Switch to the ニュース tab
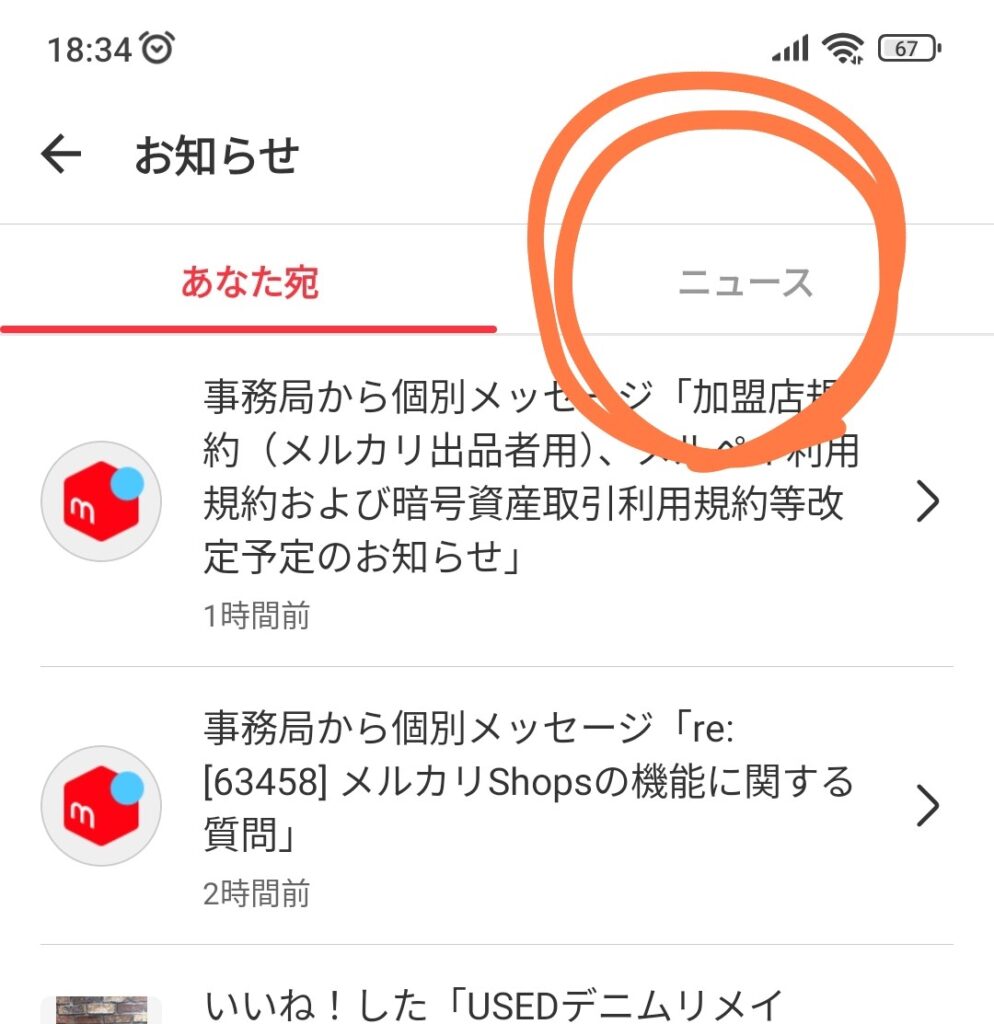This screenshot has width=994, height=1024. pyautogui.click(x=745, y=283)
